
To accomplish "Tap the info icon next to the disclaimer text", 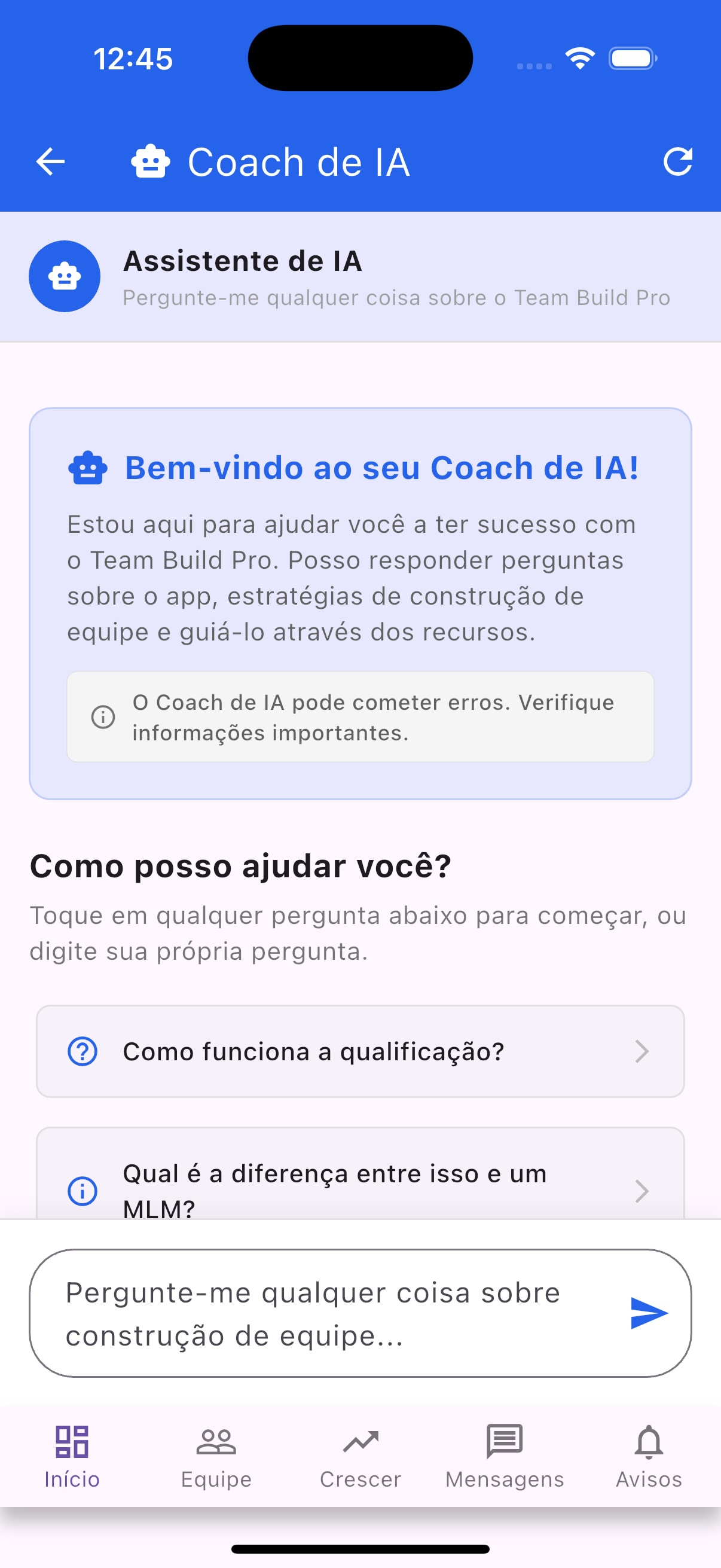I will pos(103,718).
